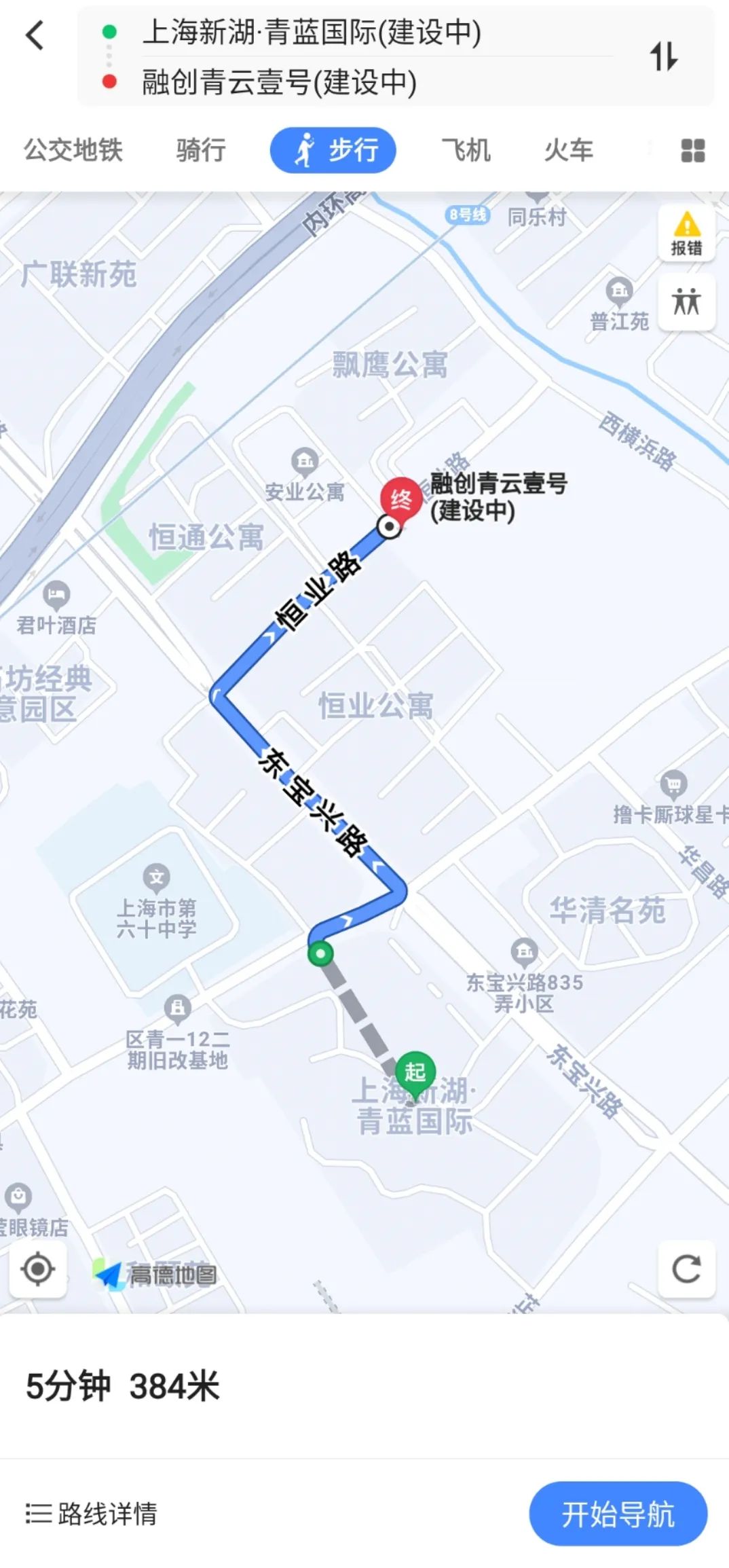Open 路线详情 route details

click(x=92, y=1514)
